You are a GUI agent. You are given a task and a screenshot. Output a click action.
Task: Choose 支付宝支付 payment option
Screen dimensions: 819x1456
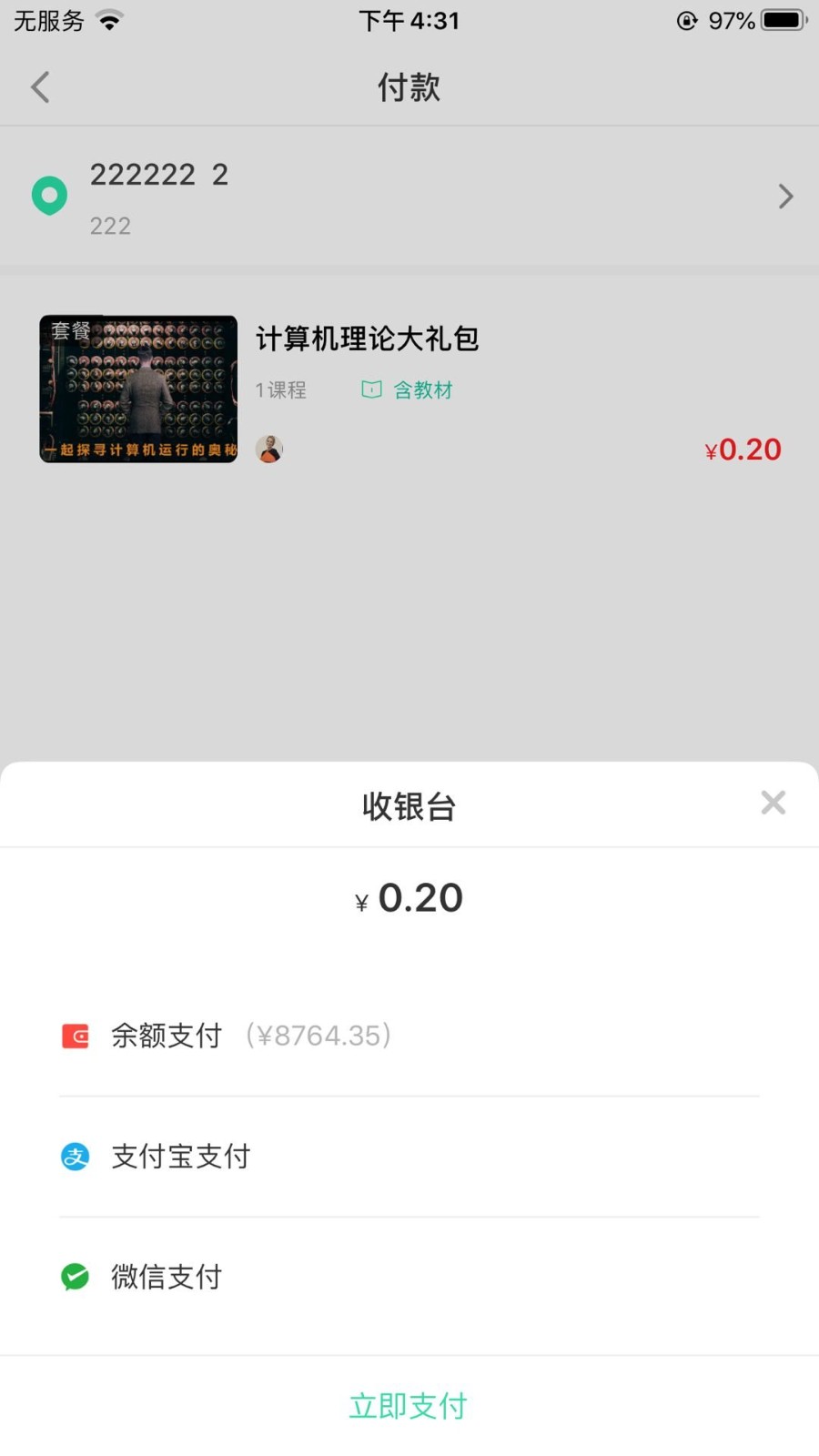(x=180, y=1157)
